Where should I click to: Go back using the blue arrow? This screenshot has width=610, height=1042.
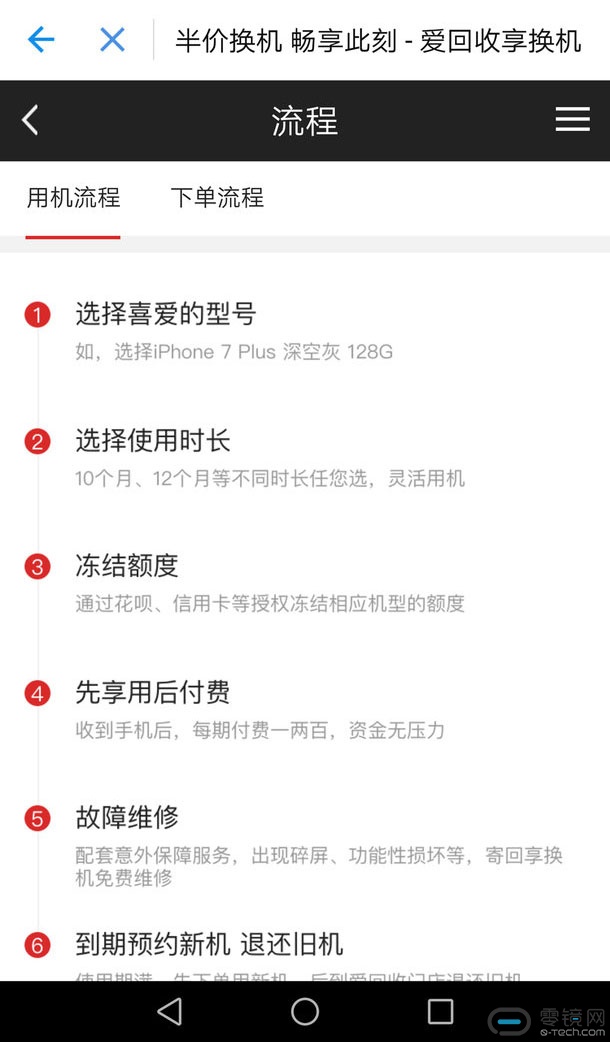tap(41, 40)
